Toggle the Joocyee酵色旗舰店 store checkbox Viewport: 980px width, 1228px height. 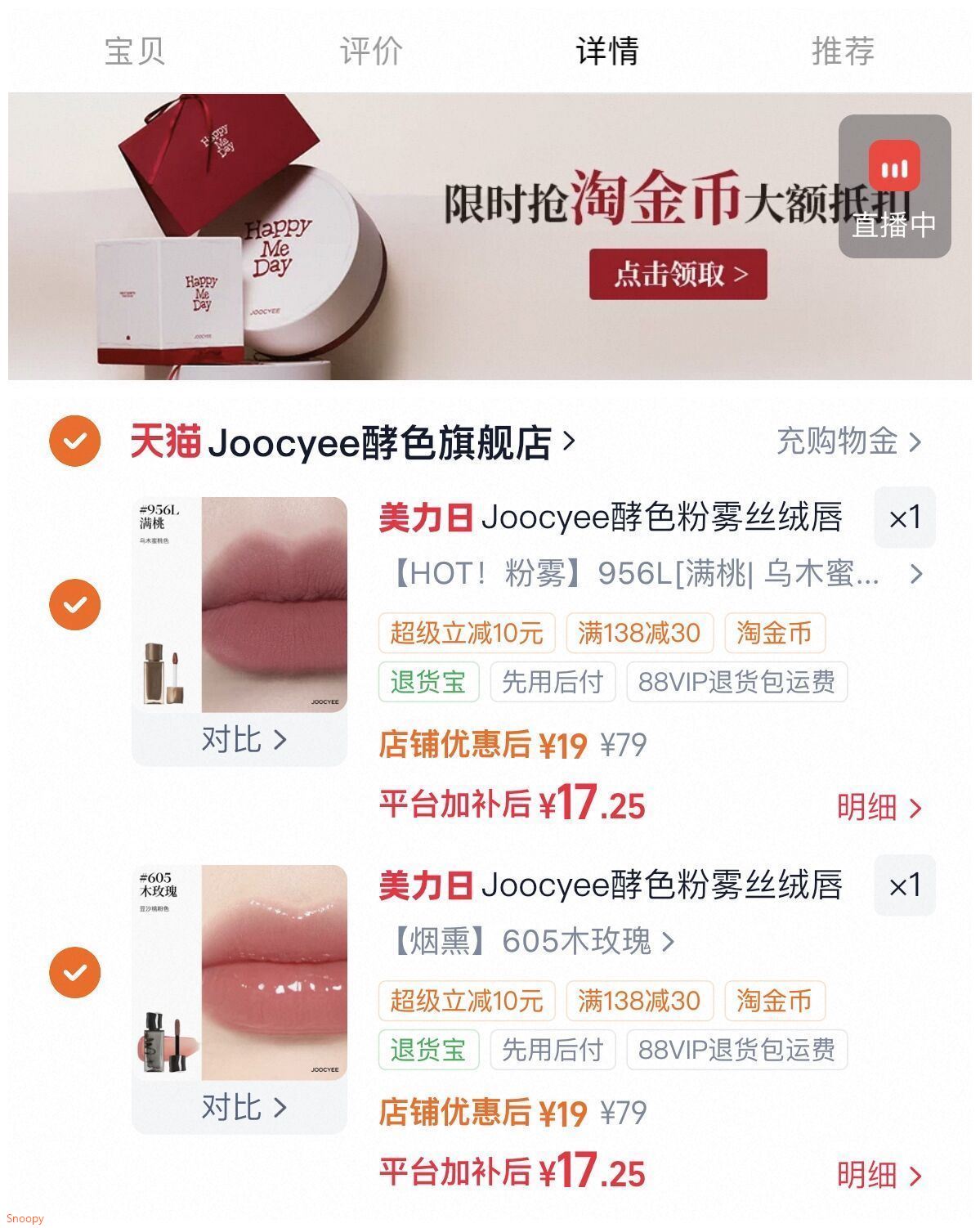pyautogui.click(x=74, y=441)
